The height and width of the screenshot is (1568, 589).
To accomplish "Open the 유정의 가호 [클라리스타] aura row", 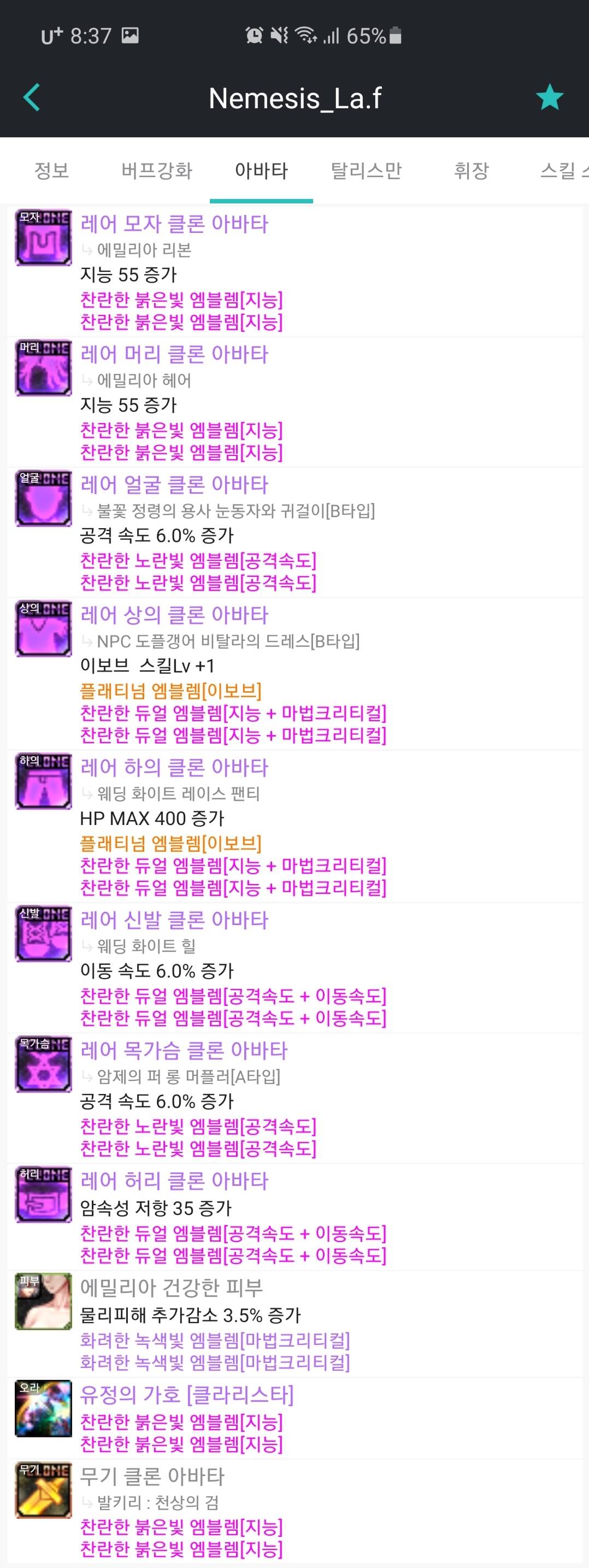I will pyautogui.click(x=187, y=1394).
